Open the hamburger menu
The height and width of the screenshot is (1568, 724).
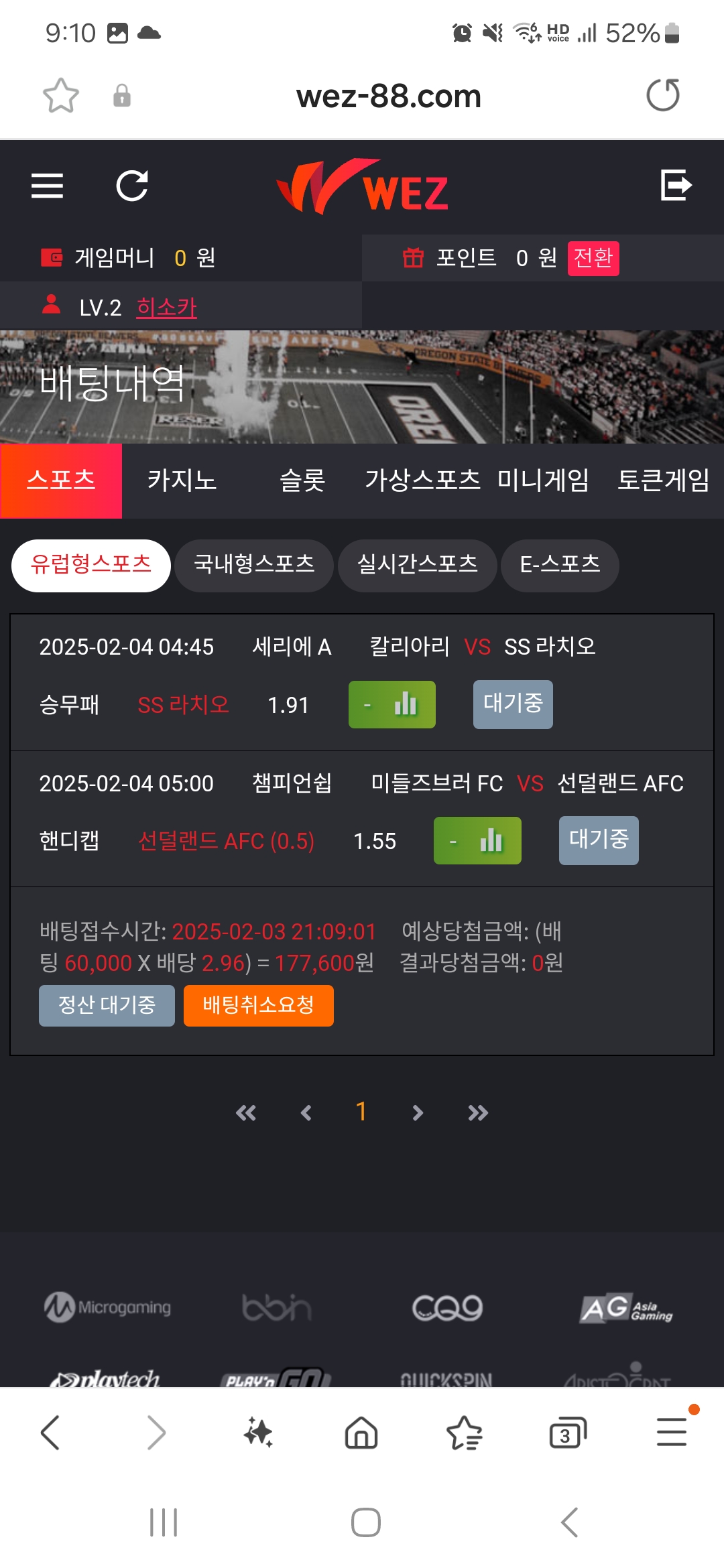[x=47, y=186]
